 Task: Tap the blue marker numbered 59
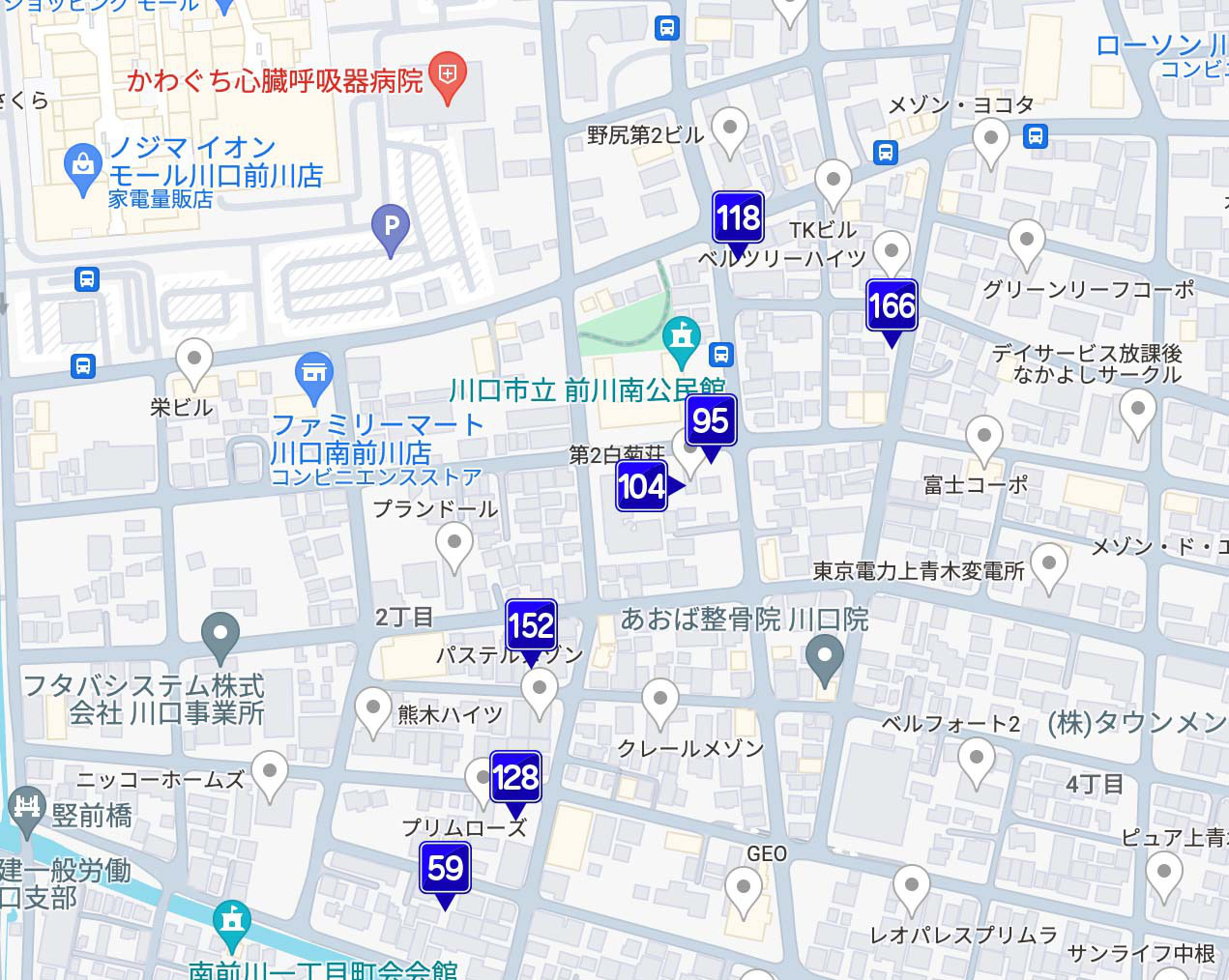(445, 867)
